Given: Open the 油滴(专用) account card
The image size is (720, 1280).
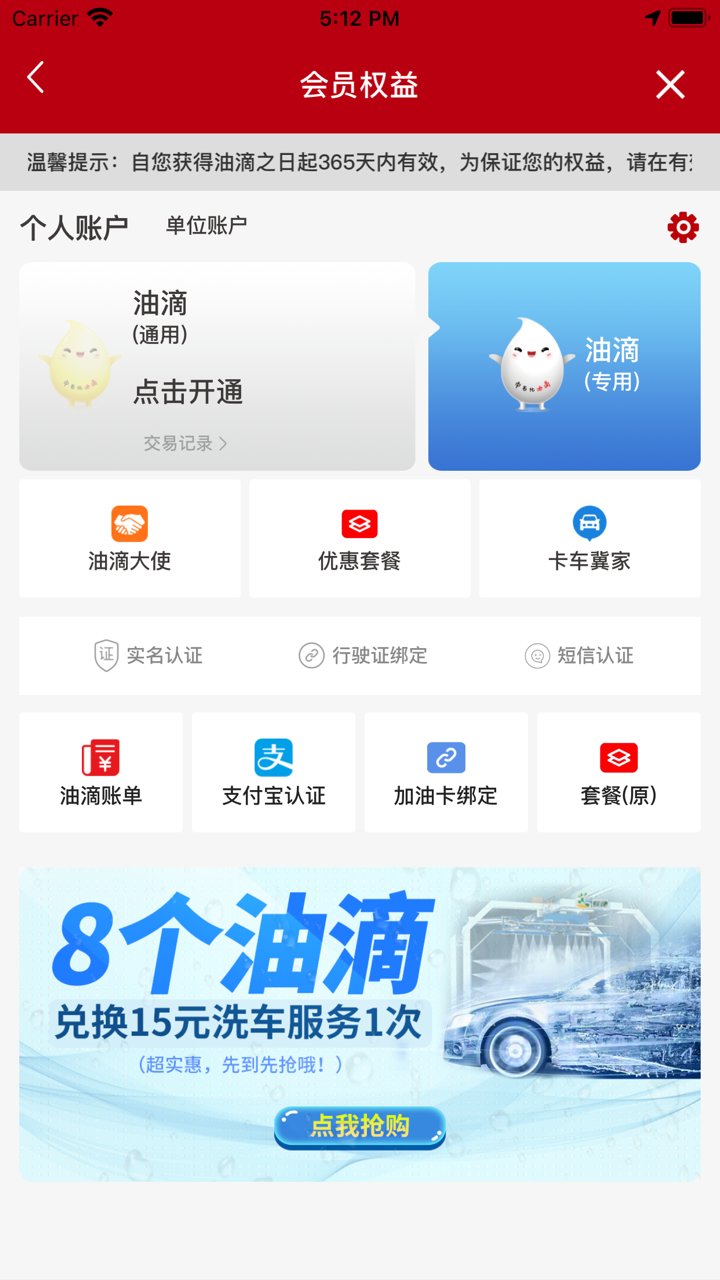Looking at the screenshot, I should 564,366.
